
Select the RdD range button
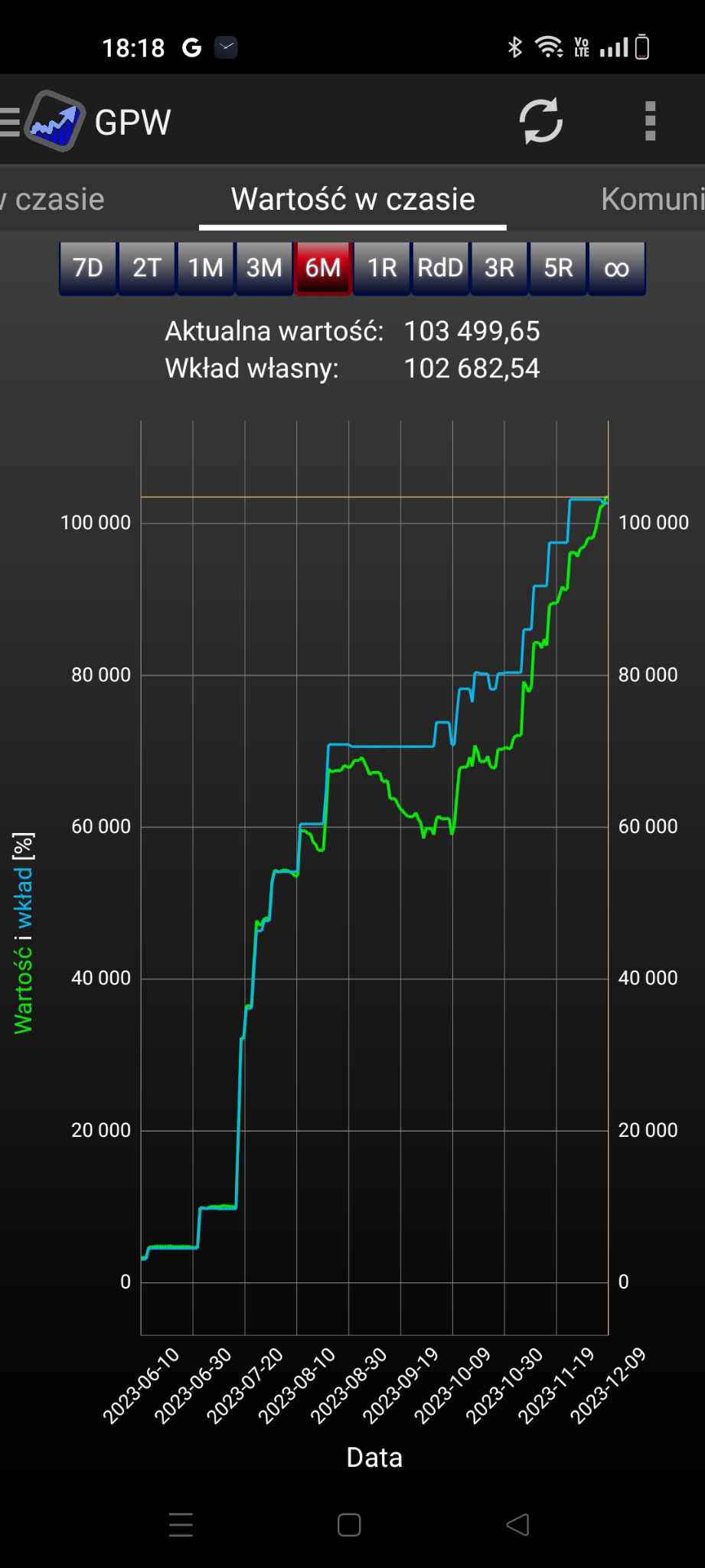440,268
